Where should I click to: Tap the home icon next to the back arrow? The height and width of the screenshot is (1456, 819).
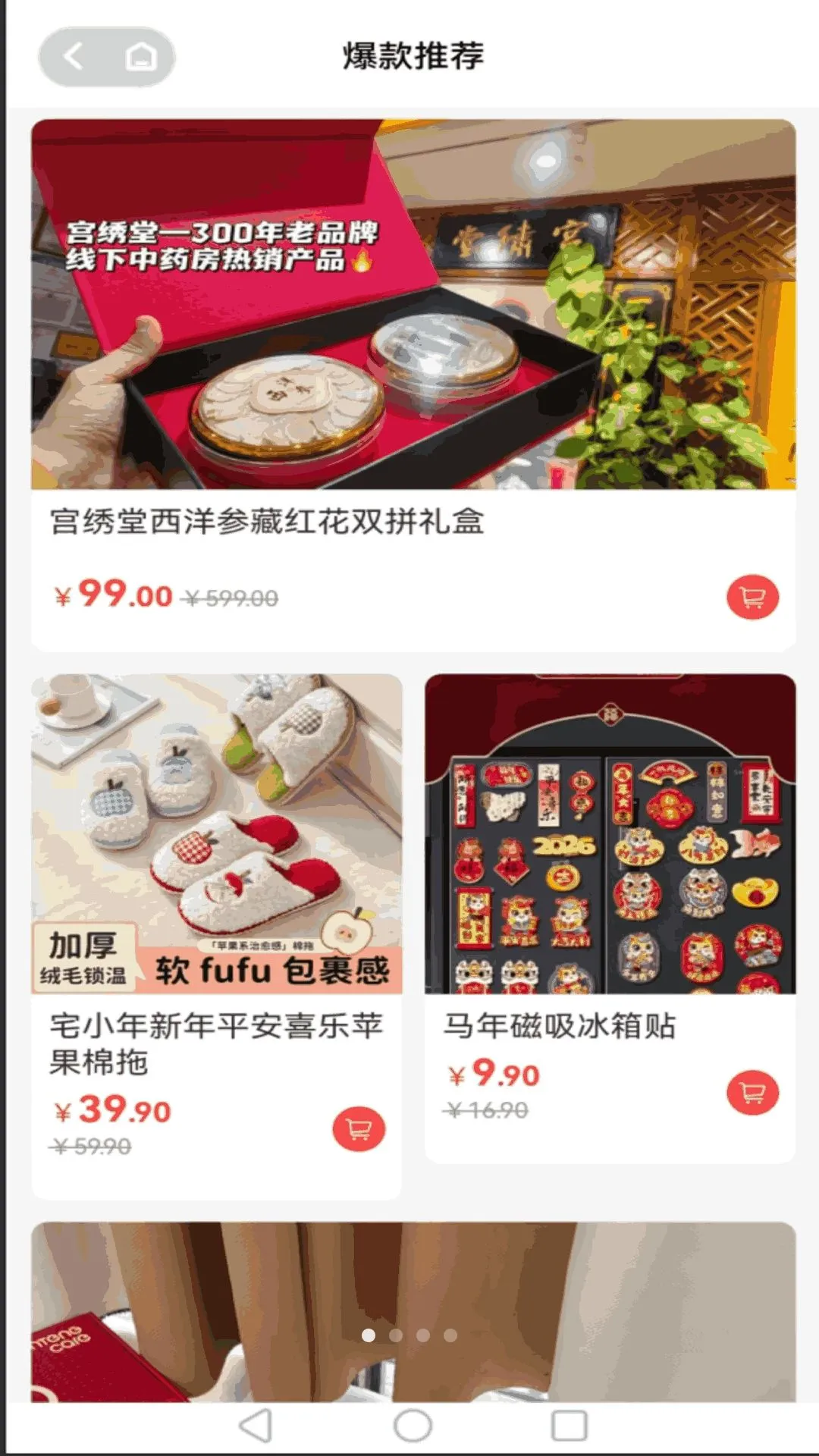[141, 55]
